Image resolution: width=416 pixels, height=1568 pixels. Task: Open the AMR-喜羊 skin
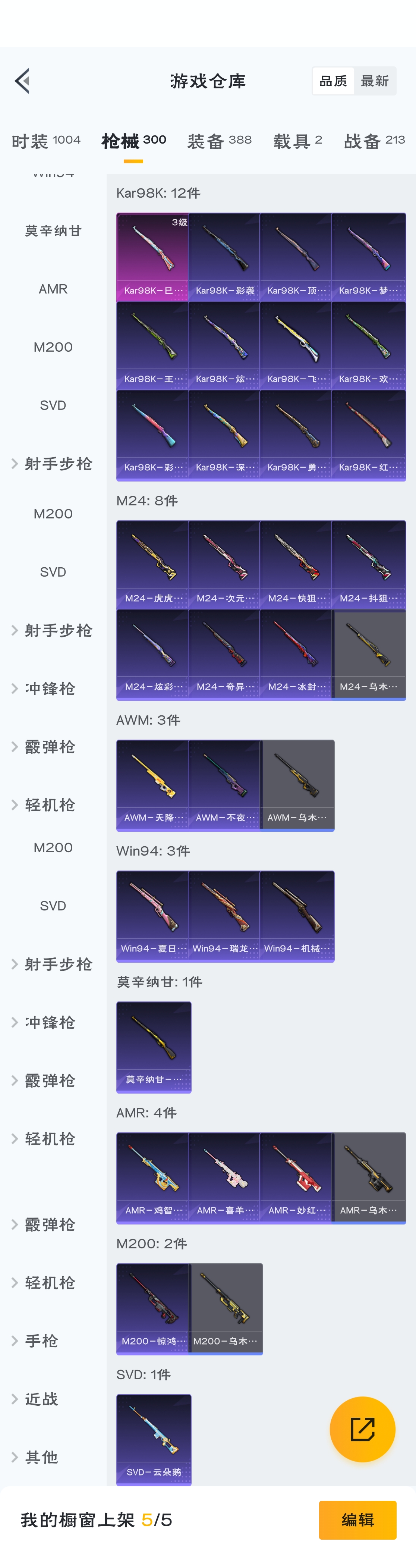tap(224, 1177)
